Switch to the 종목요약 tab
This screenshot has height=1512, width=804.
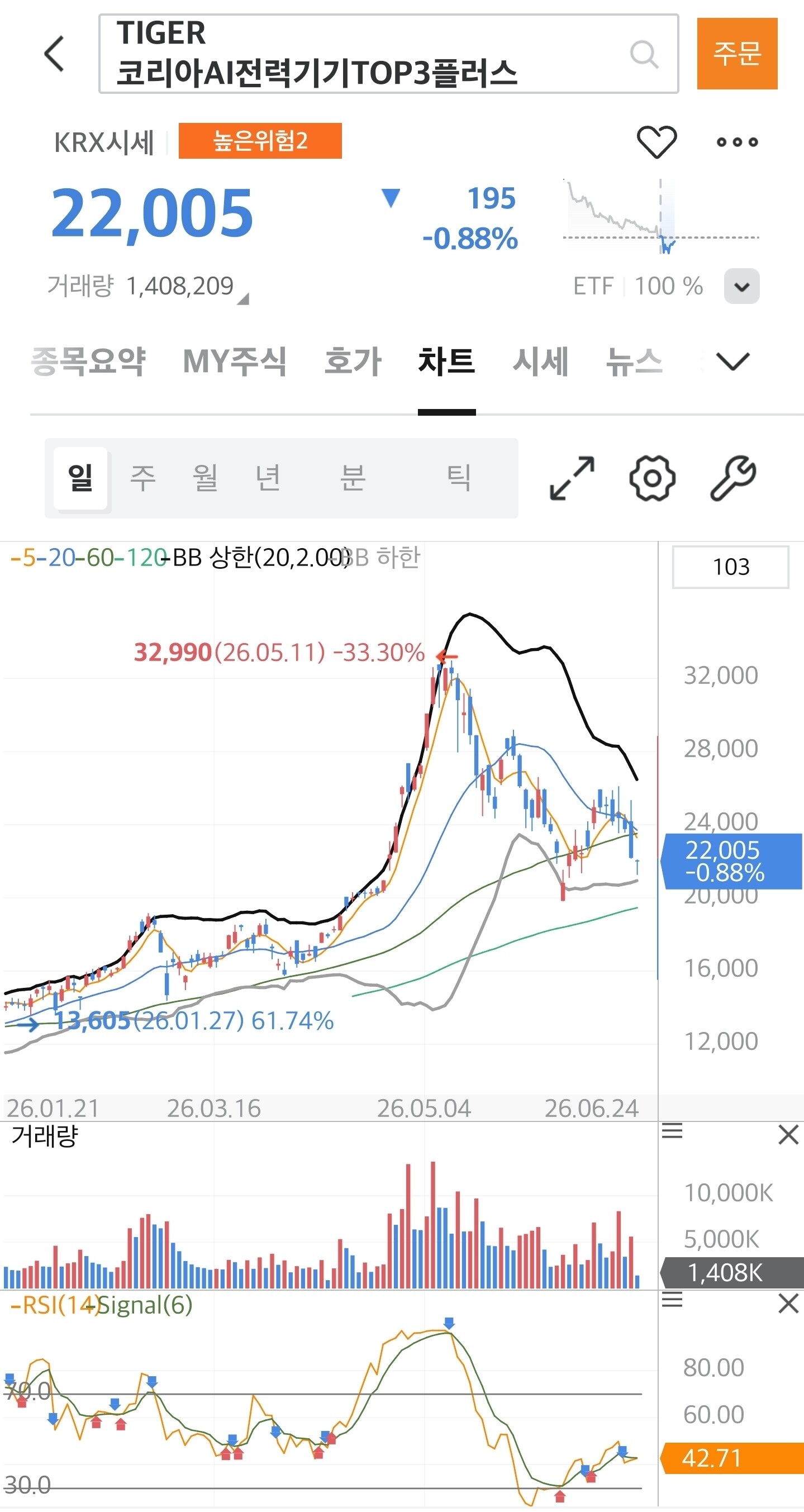pos(88,360)
